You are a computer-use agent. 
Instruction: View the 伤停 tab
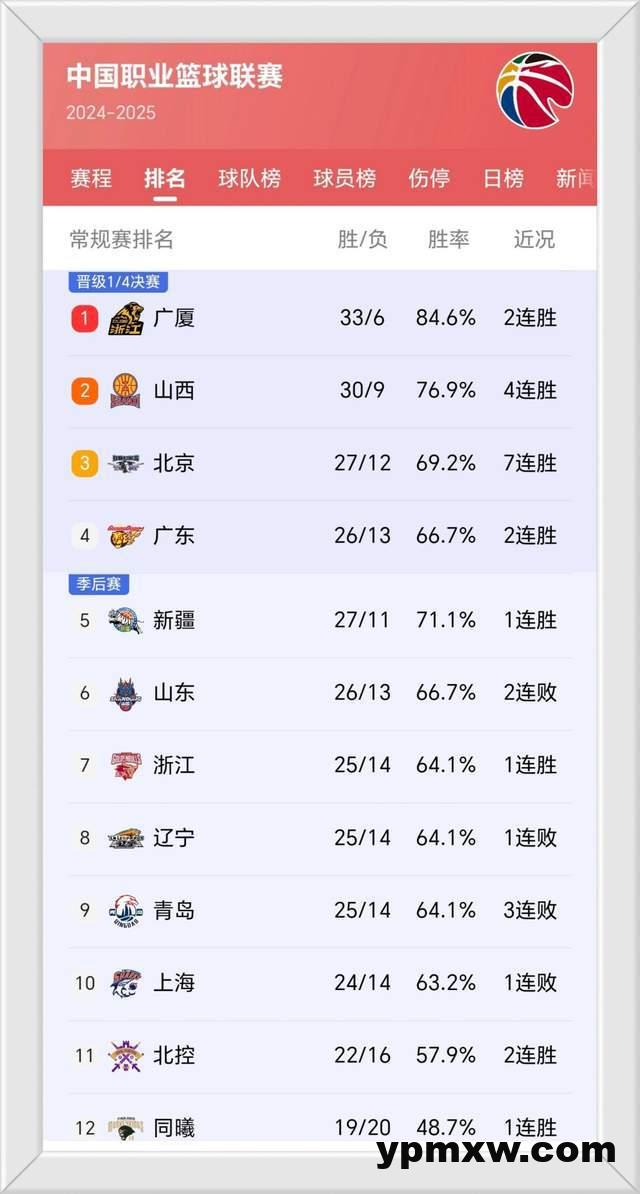tap(429, 179)
